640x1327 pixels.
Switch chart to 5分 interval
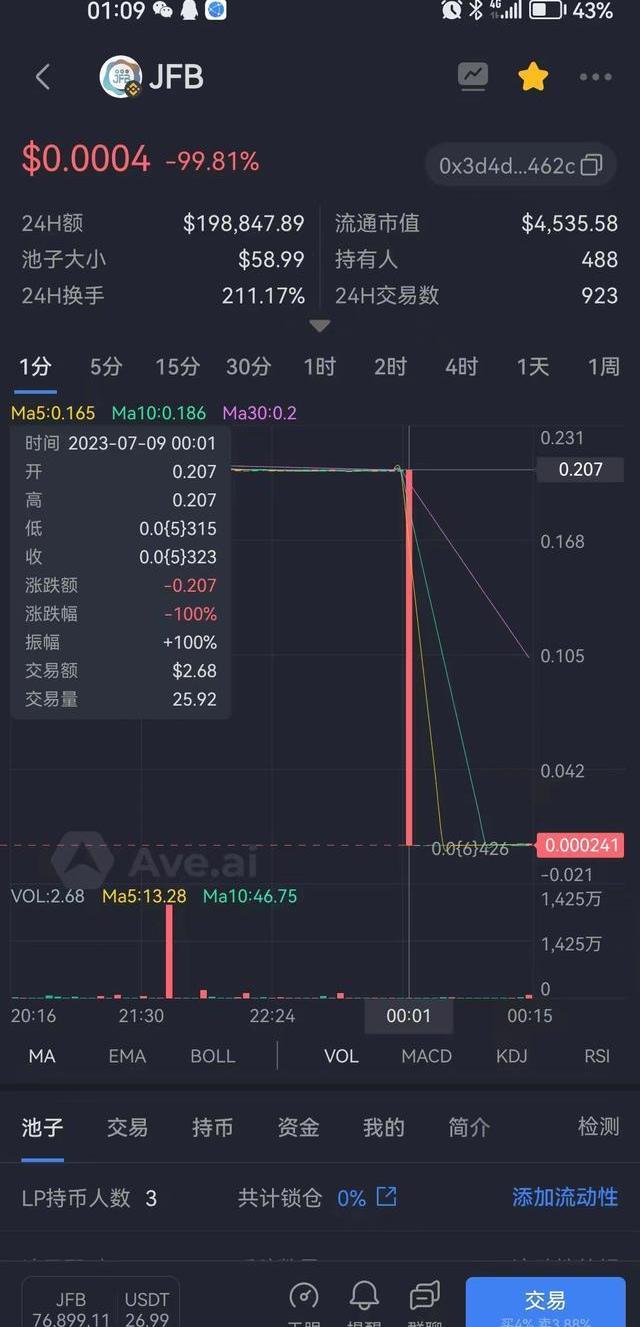(106, 367)
